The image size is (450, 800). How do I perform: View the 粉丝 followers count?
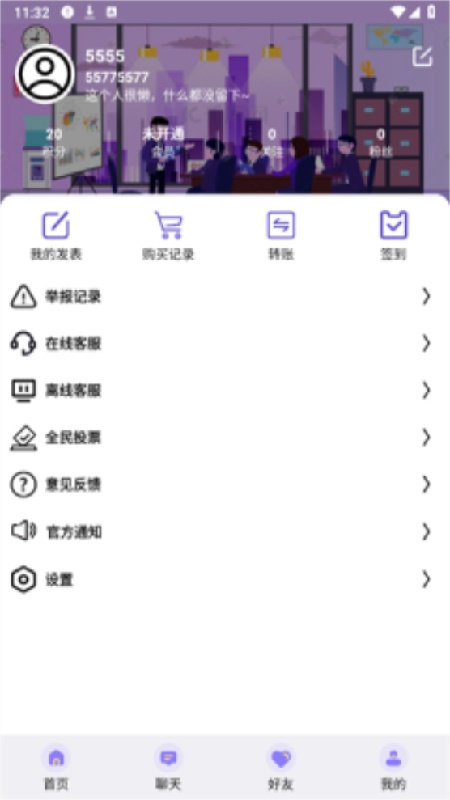pyautogui.click(x=381, y=143)
